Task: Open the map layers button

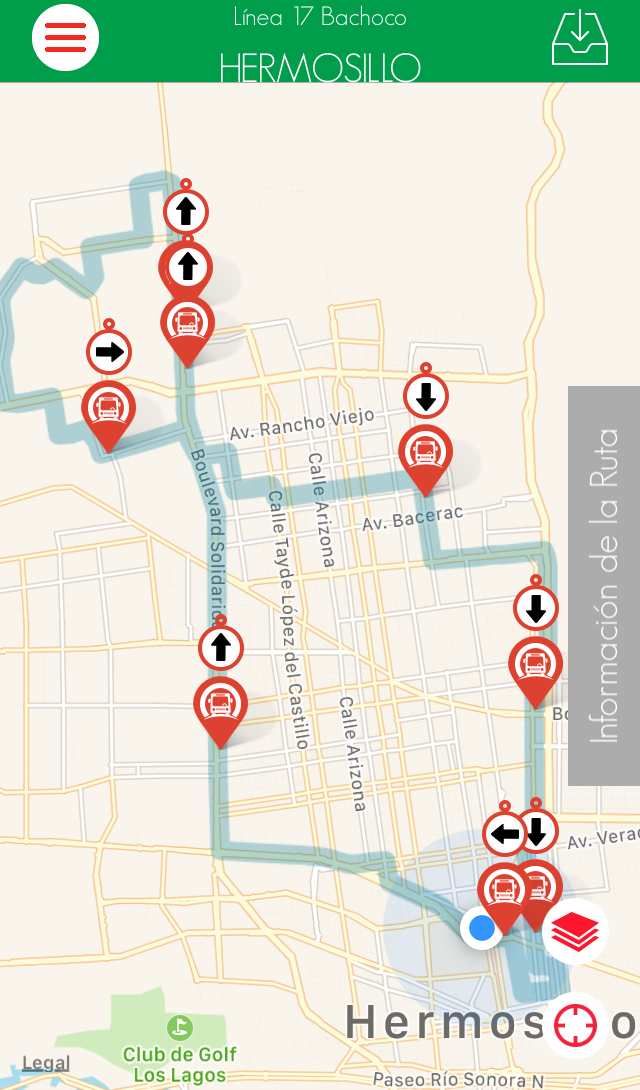Action: 576,932
